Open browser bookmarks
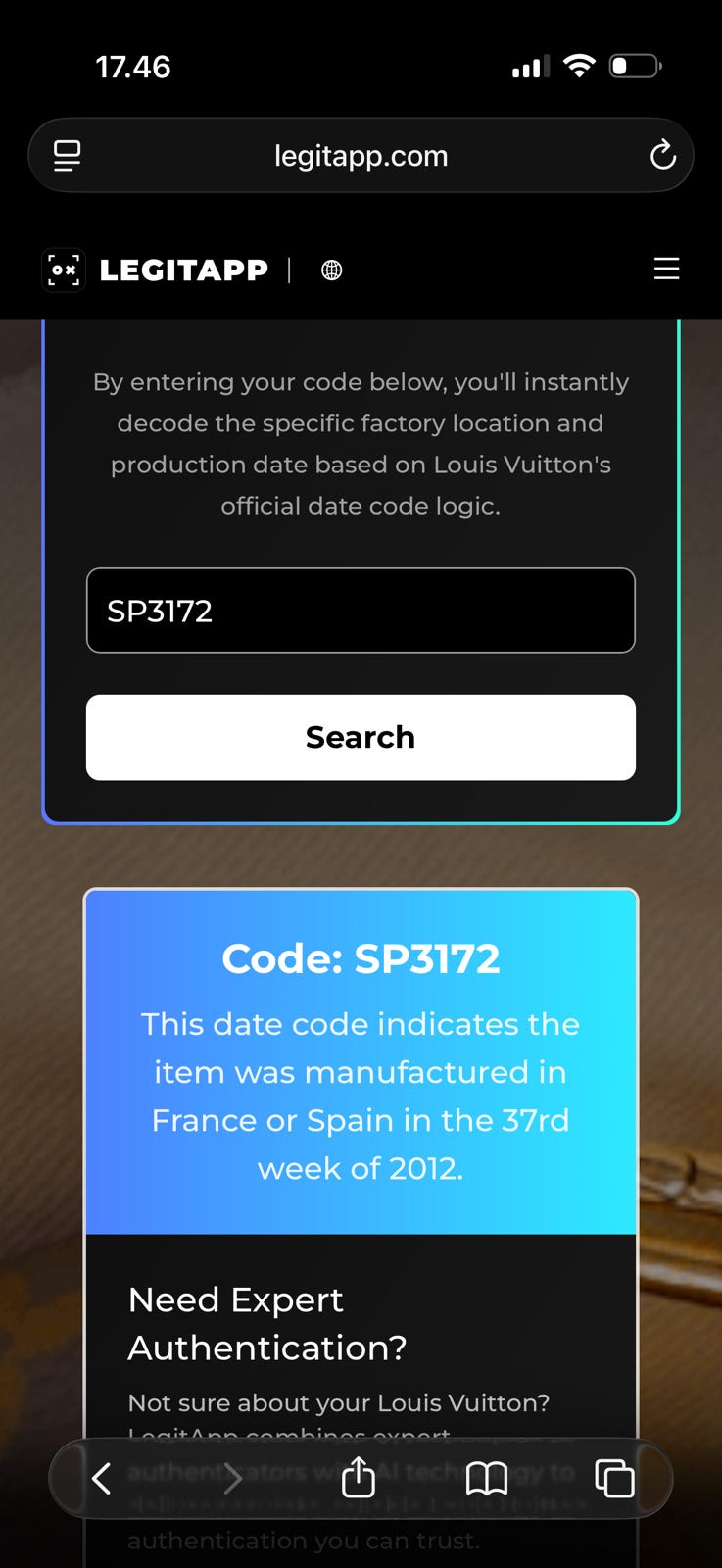The height and width of the screenshot is (1568, 722). pyautogui.click(x=486, y=1478)
